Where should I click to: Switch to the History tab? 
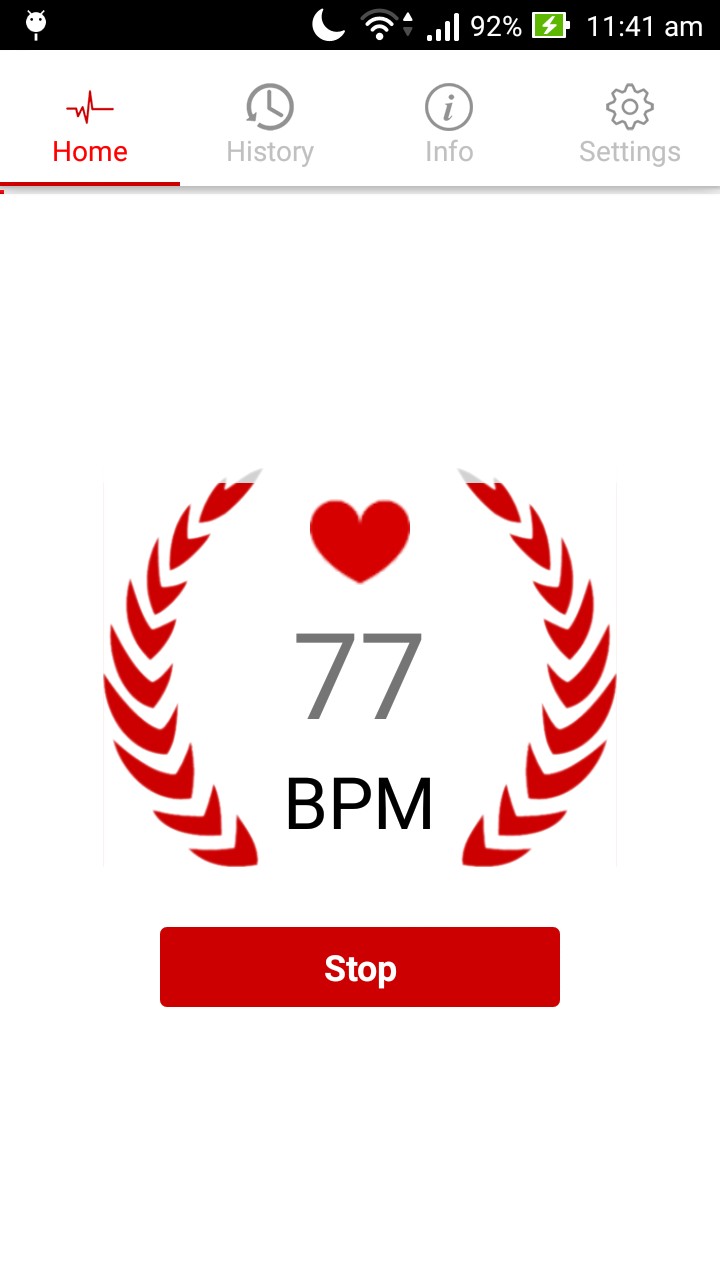(x=270, y=126)
